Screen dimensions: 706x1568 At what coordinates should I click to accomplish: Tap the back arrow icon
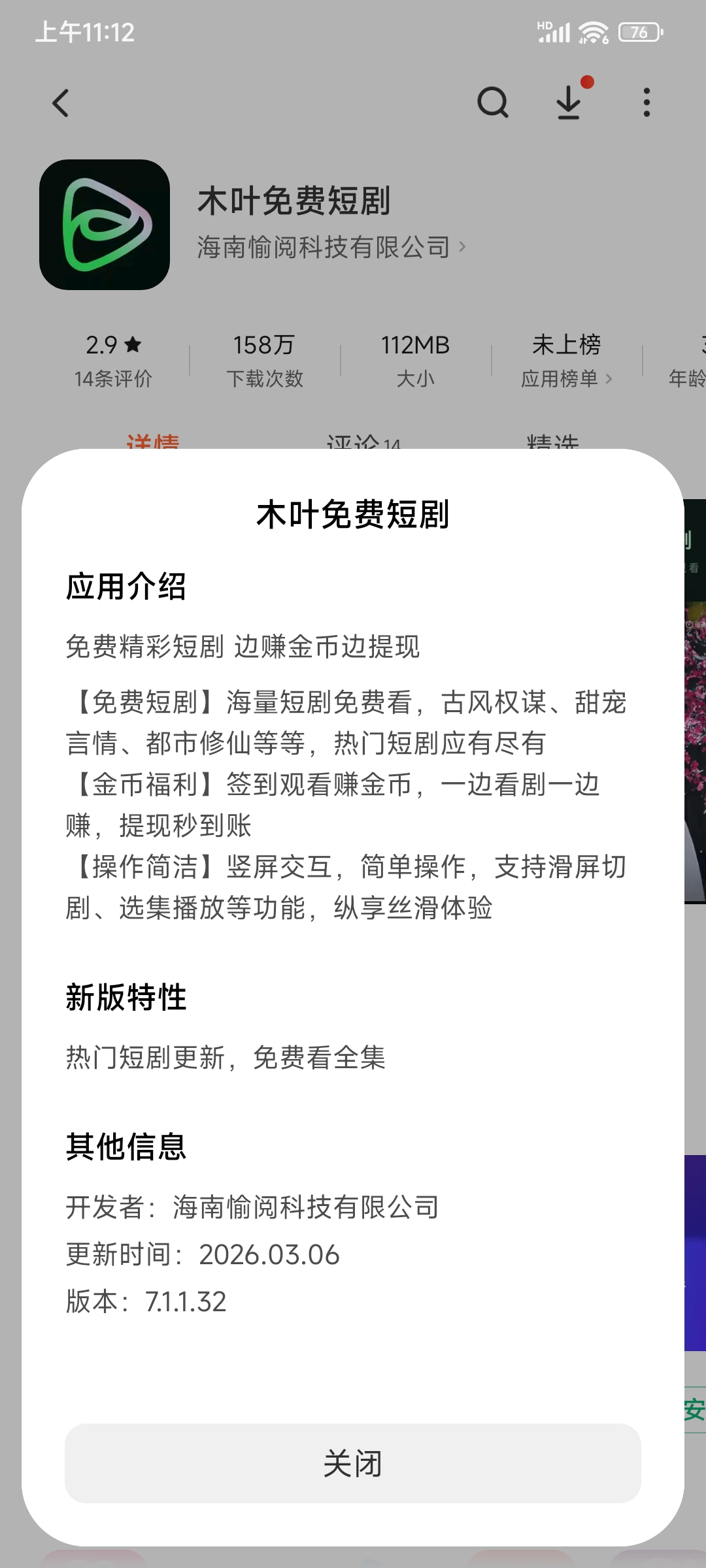(61, 103)
